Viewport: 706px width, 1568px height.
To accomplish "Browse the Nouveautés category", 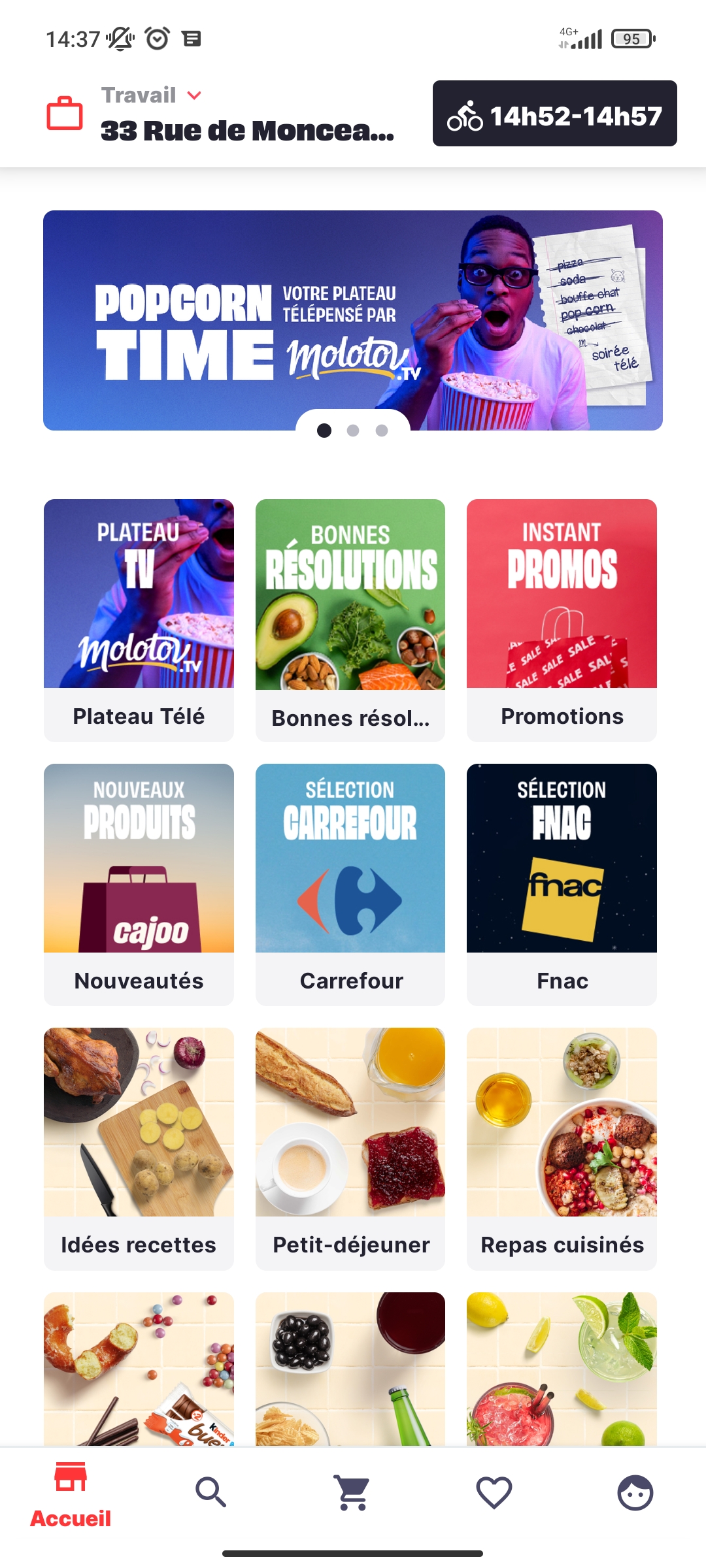I will click(139, 885).
